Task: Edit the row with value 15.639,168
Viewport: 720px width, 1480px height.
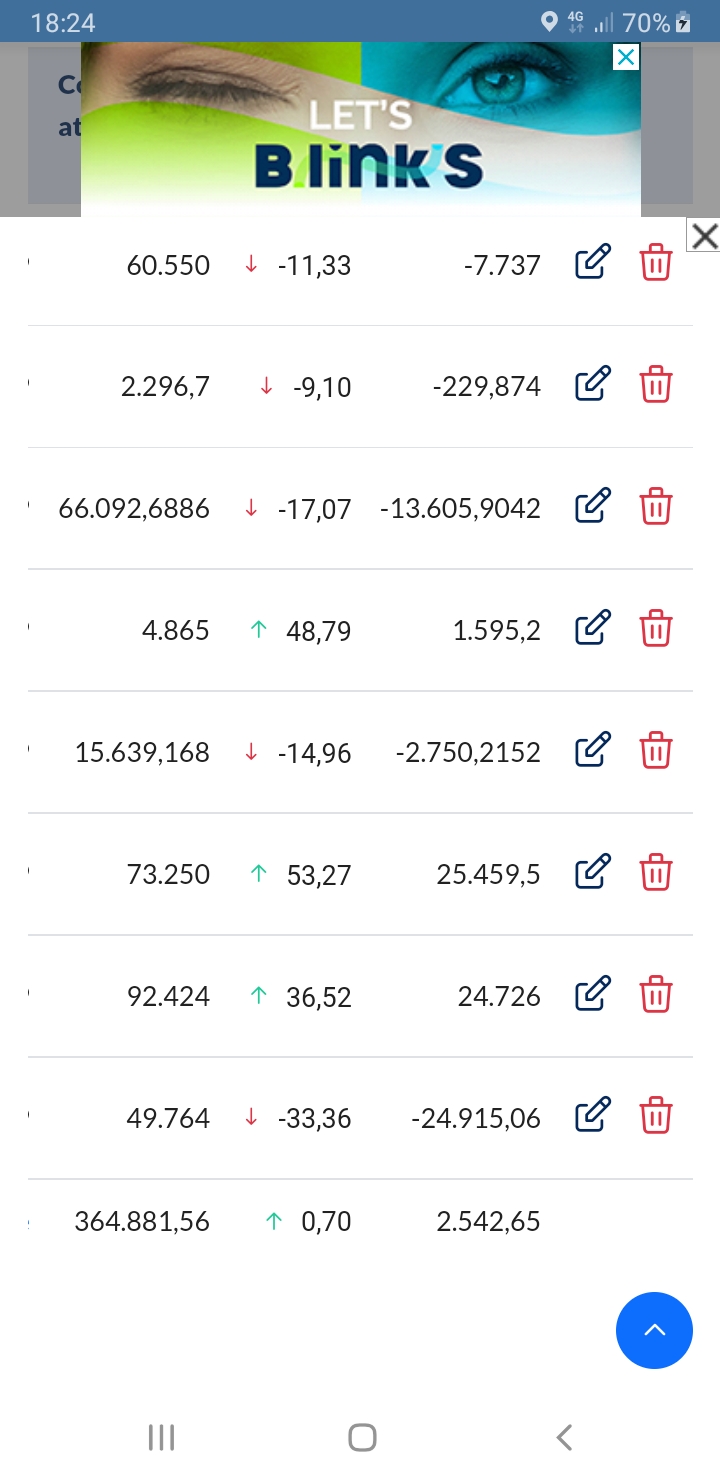Action: point(592,751)
